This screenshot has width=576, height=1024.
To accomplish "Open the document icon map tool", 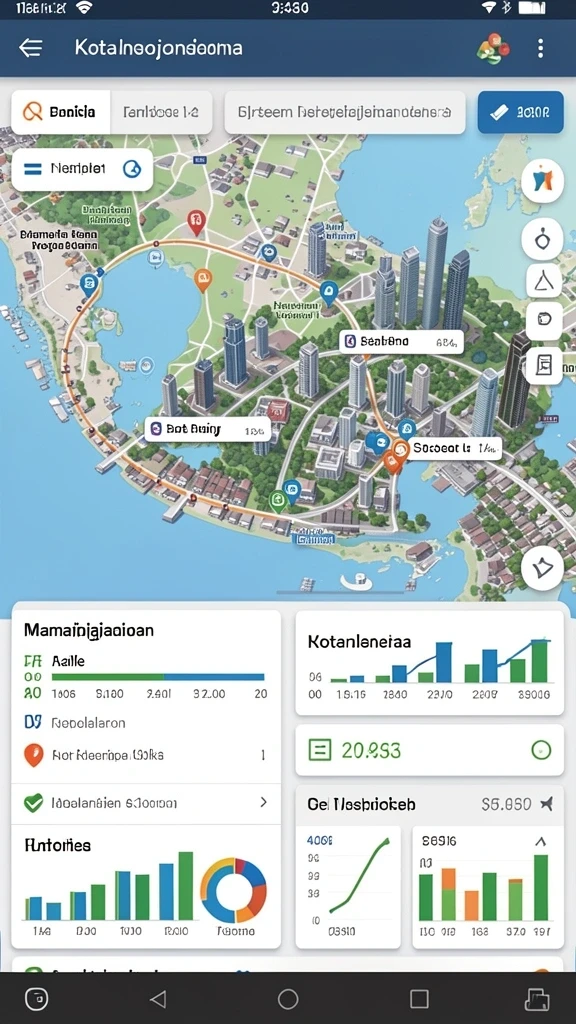I will 543,365.
